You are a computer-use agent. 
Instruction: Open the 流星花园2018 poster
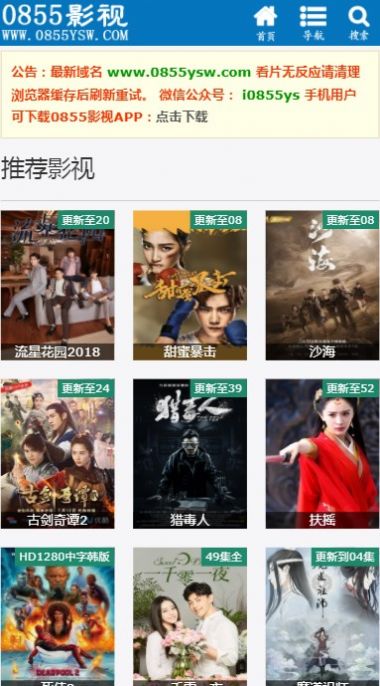(x=58, y=285)
